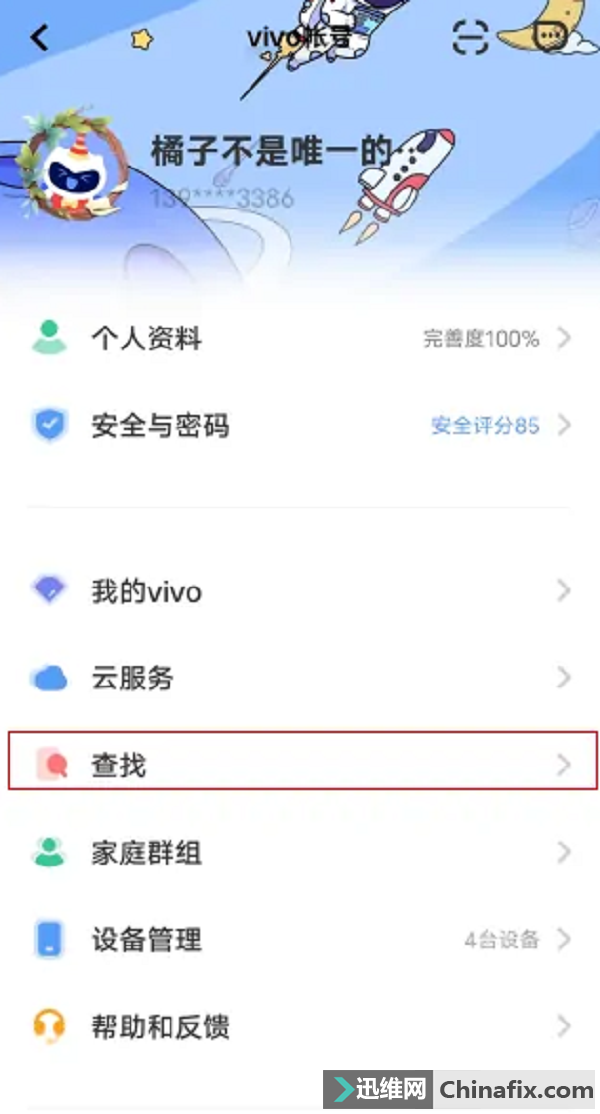Open 帮助和反馈 help and feedback
Viewport: 600px width, 1114px height.
300,1026
